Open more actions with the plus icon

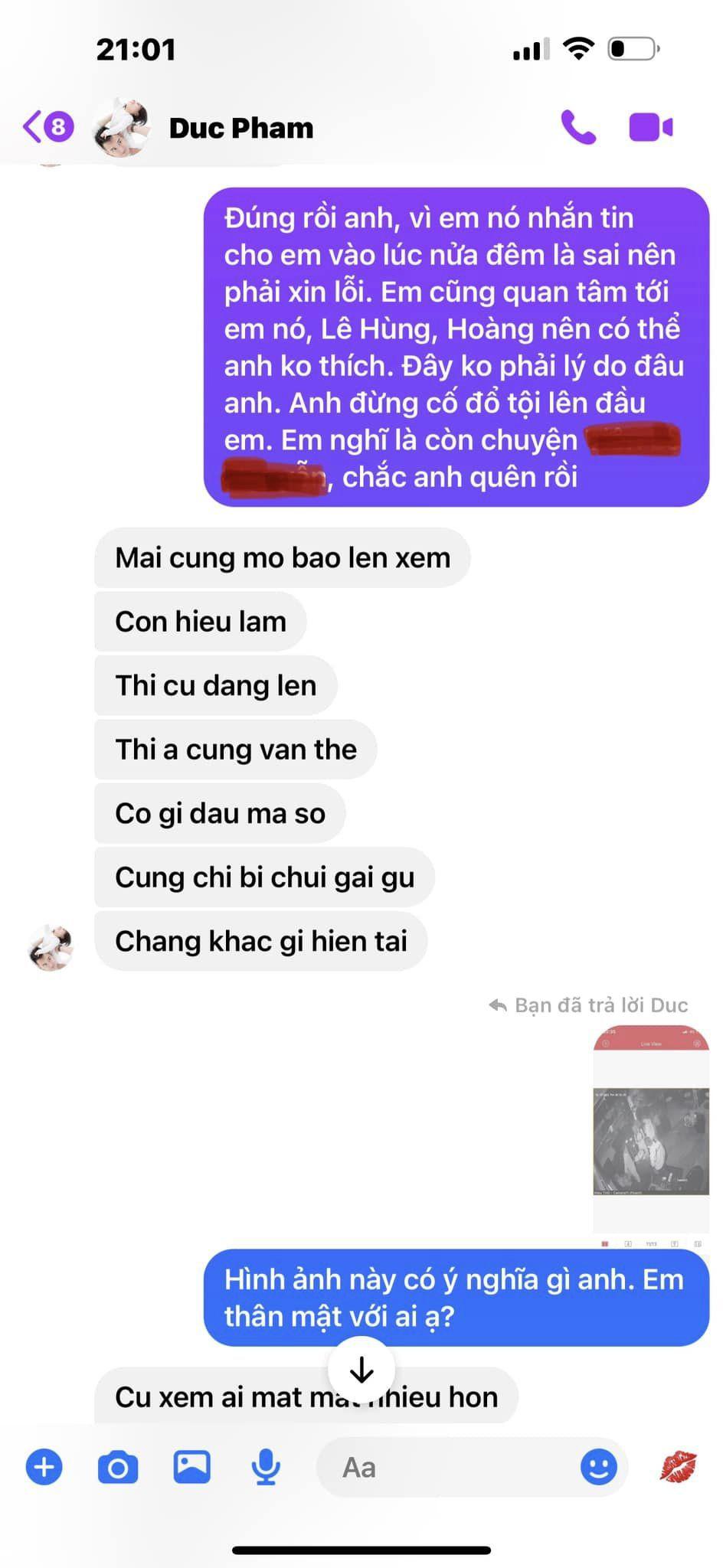[44, 1468]
